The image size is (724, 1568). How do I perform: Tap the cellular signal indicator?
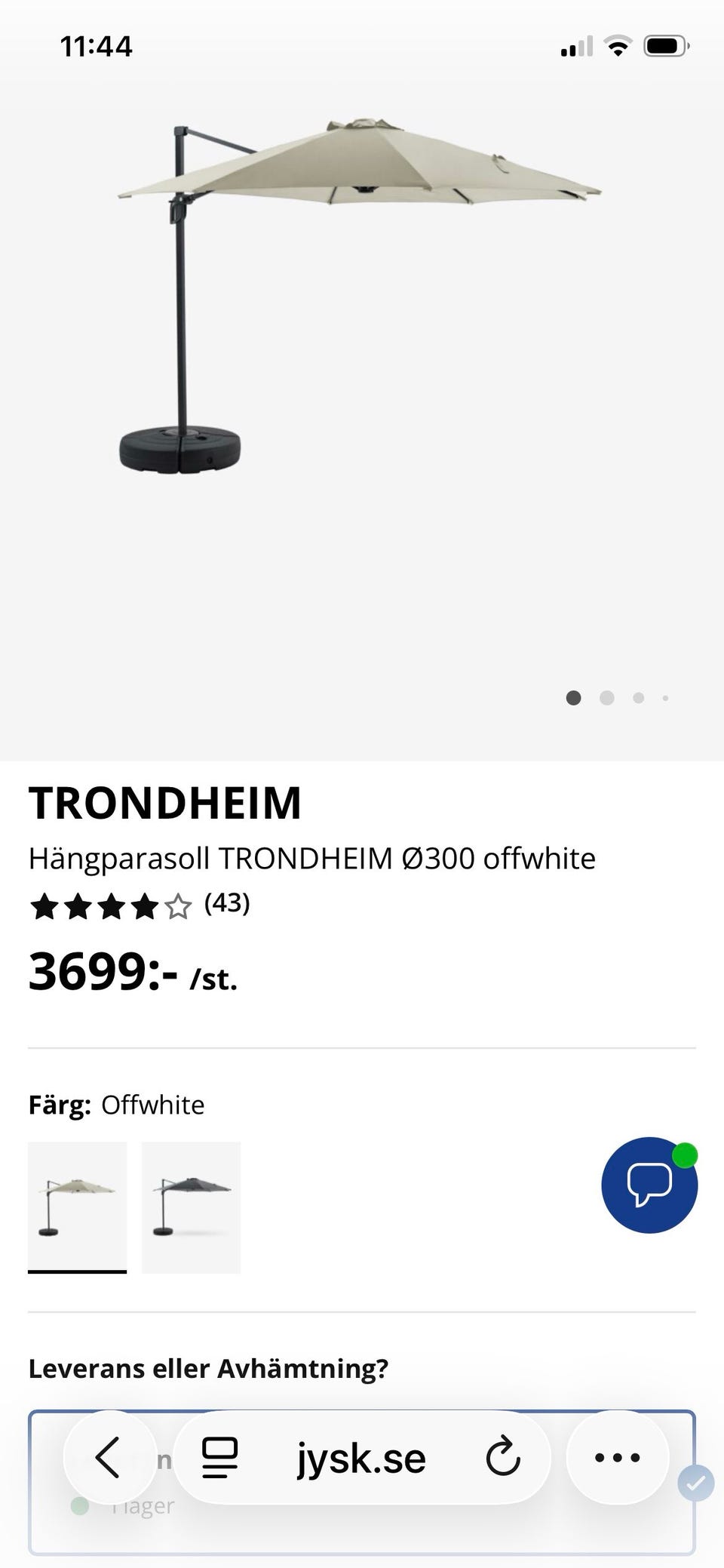[575, 47]
